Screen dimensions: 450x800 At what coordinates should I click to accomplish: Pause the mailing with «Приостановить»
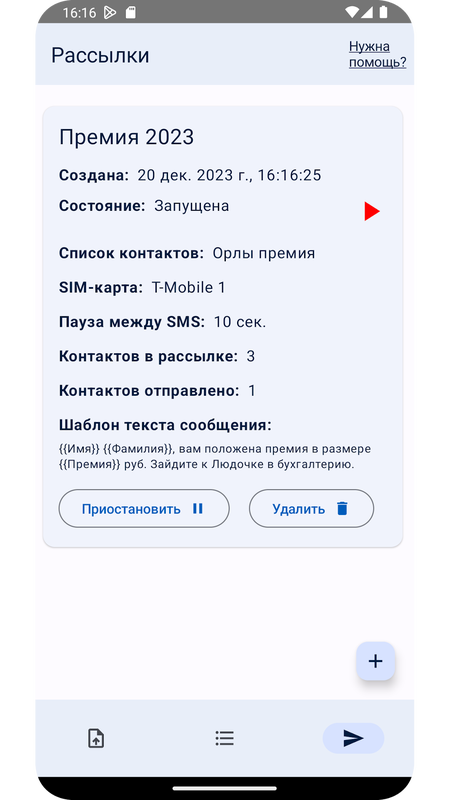pos(144,509)
